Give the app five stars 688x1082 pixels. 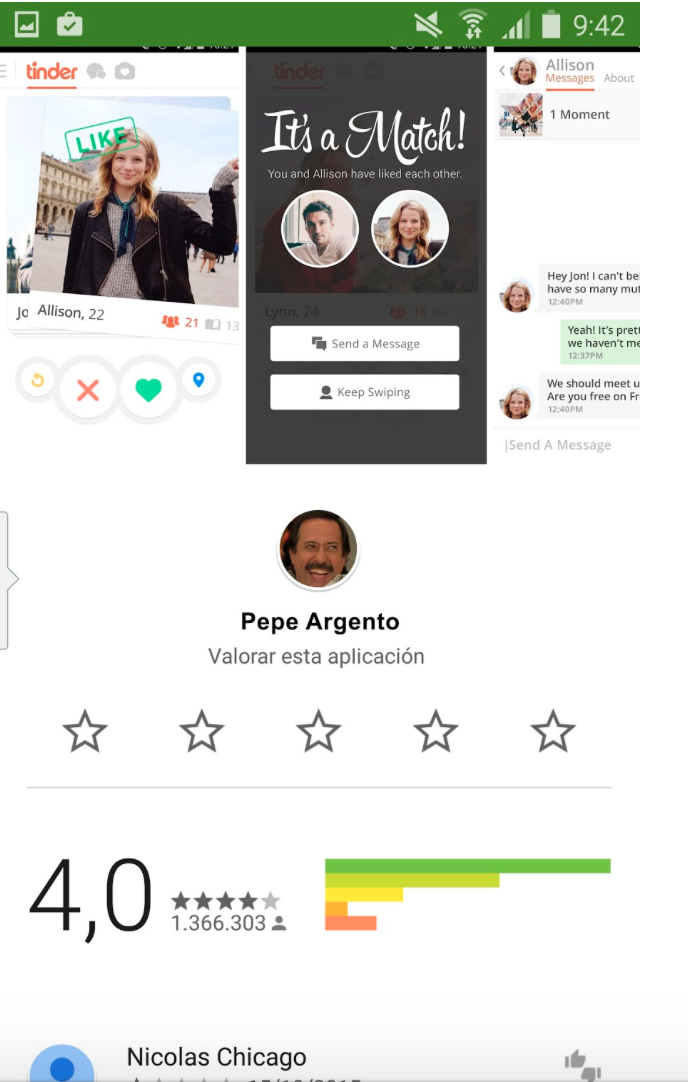pyautogui.click(x=553, y=731)
